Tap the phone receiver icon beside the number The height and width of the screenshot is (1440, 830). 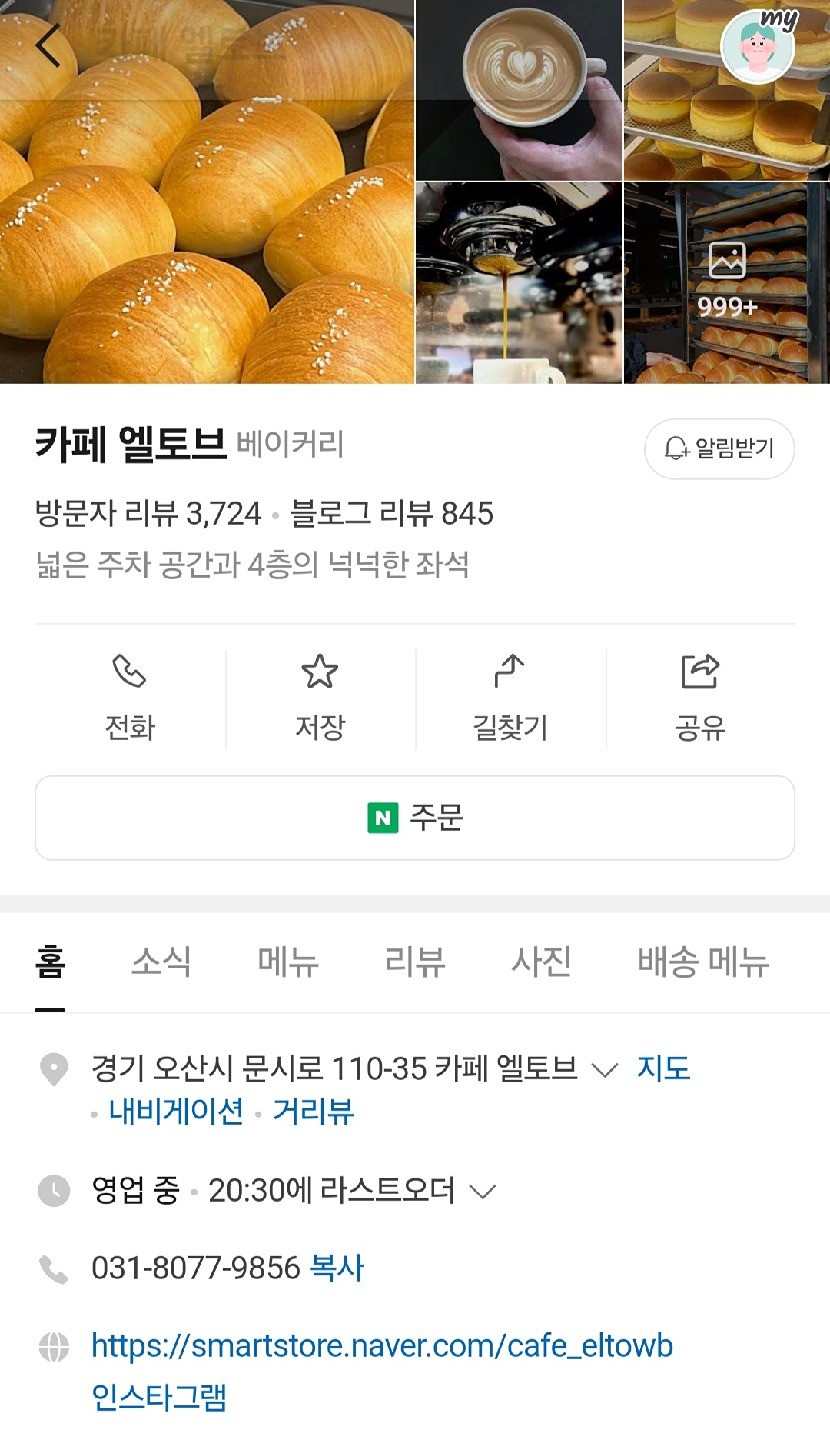coord(52,1268)
